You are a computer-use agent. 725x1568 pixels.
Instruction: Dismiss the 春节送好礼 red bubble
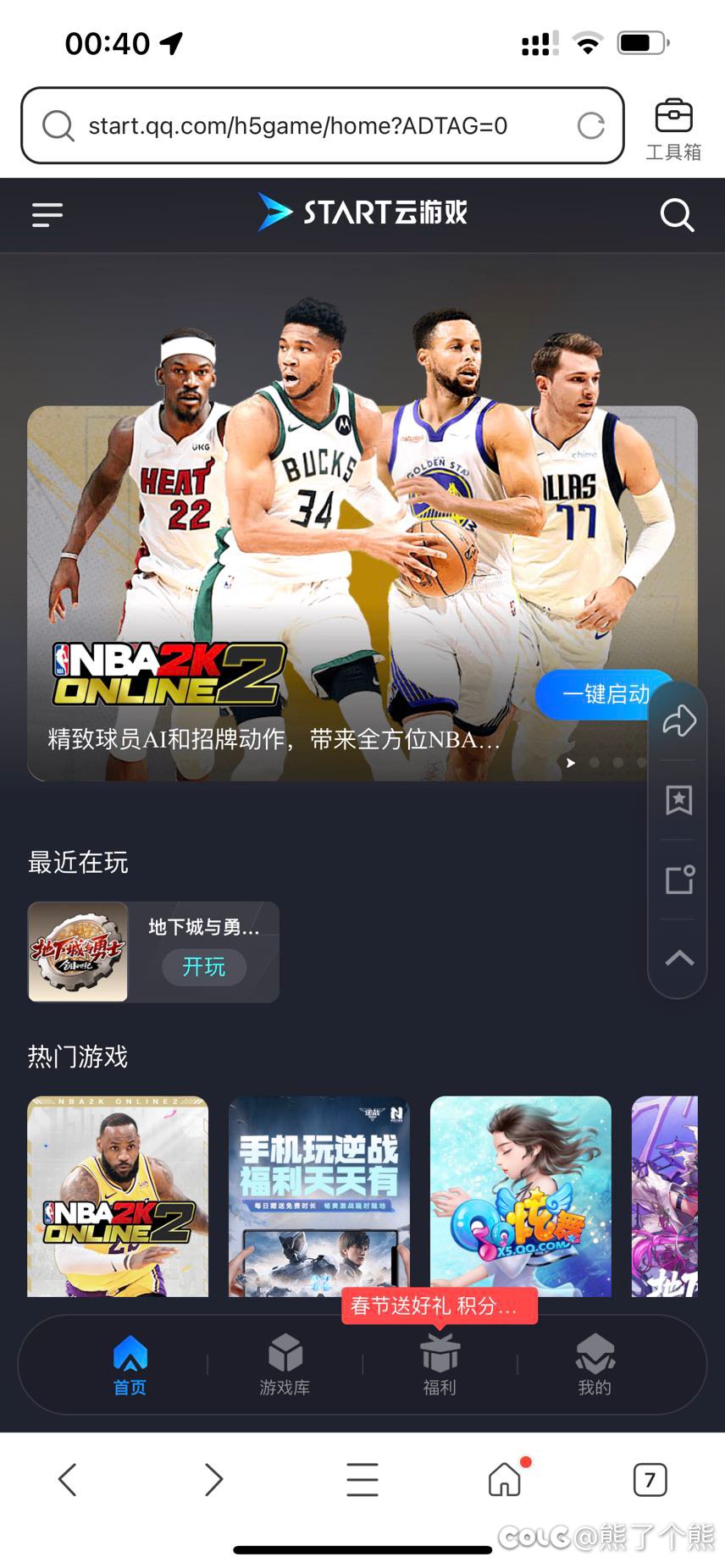point(440,1306)
